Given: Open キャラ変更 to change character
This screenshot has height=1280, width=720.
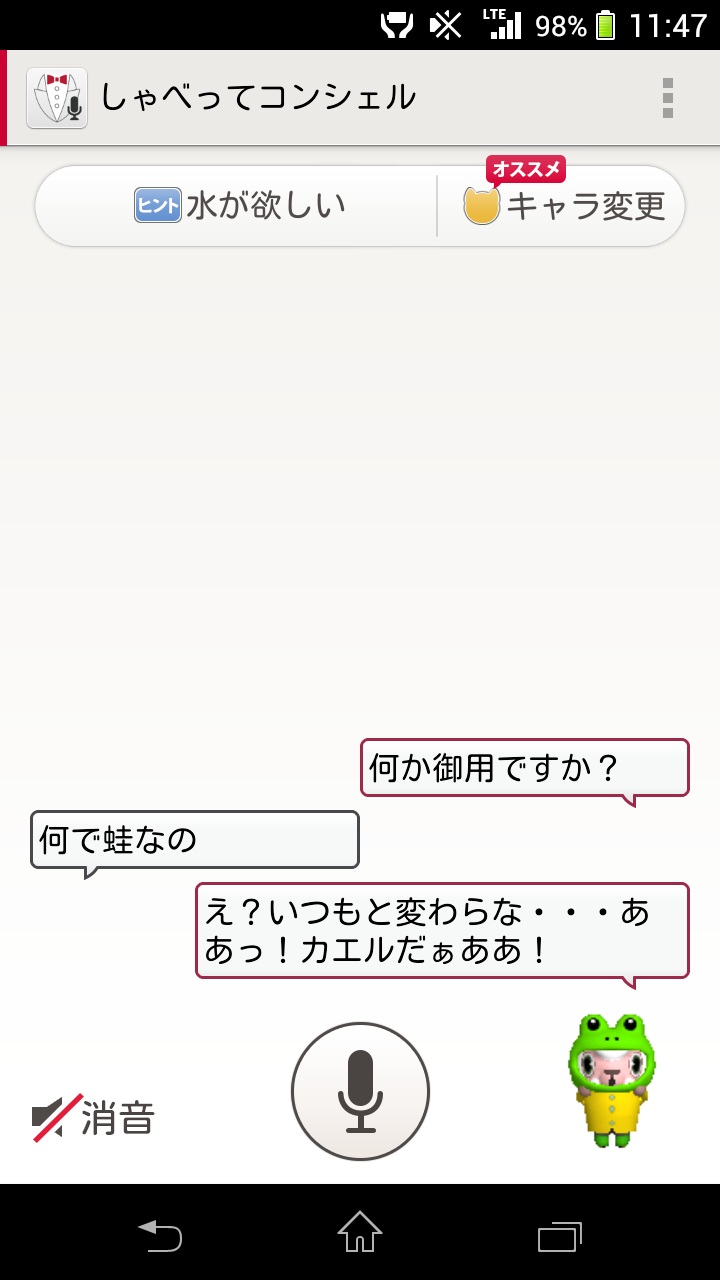Looking at the screenshot, I should click(563, 206).
